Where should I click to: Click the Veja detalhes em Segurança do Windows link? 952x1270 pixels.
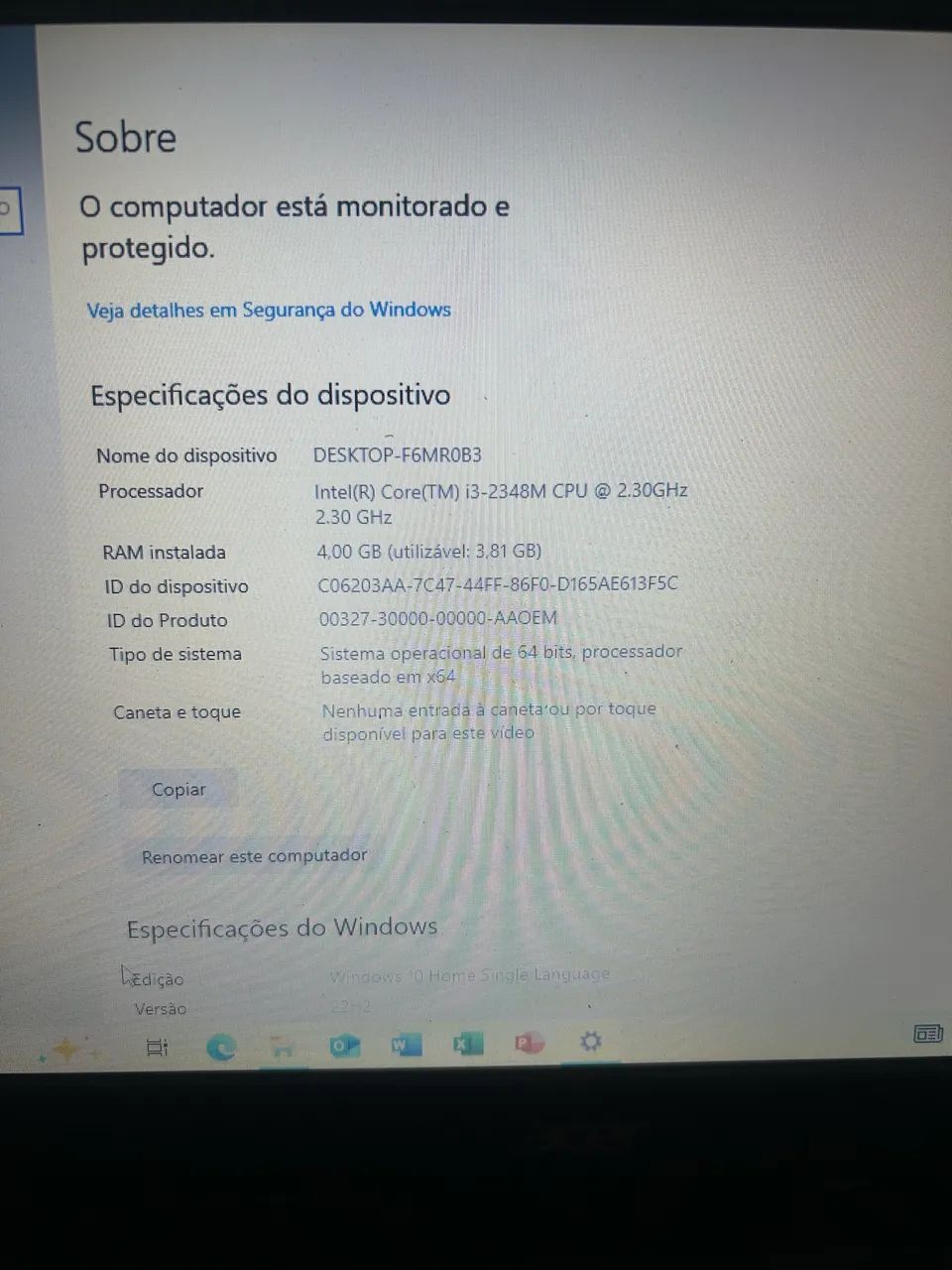[268, 310]
